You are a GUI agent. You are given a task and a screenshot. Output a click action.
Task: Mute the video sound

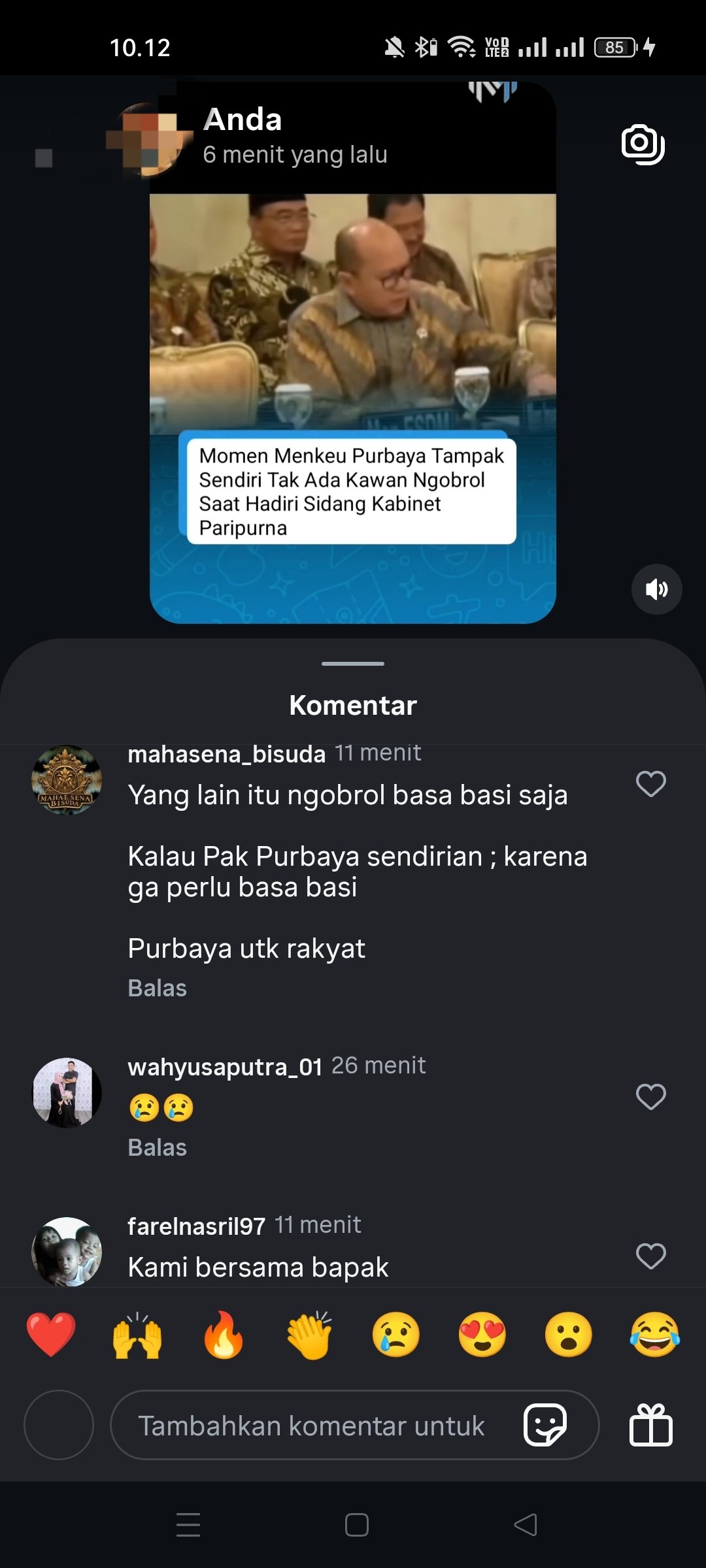[x=656, y=589]
